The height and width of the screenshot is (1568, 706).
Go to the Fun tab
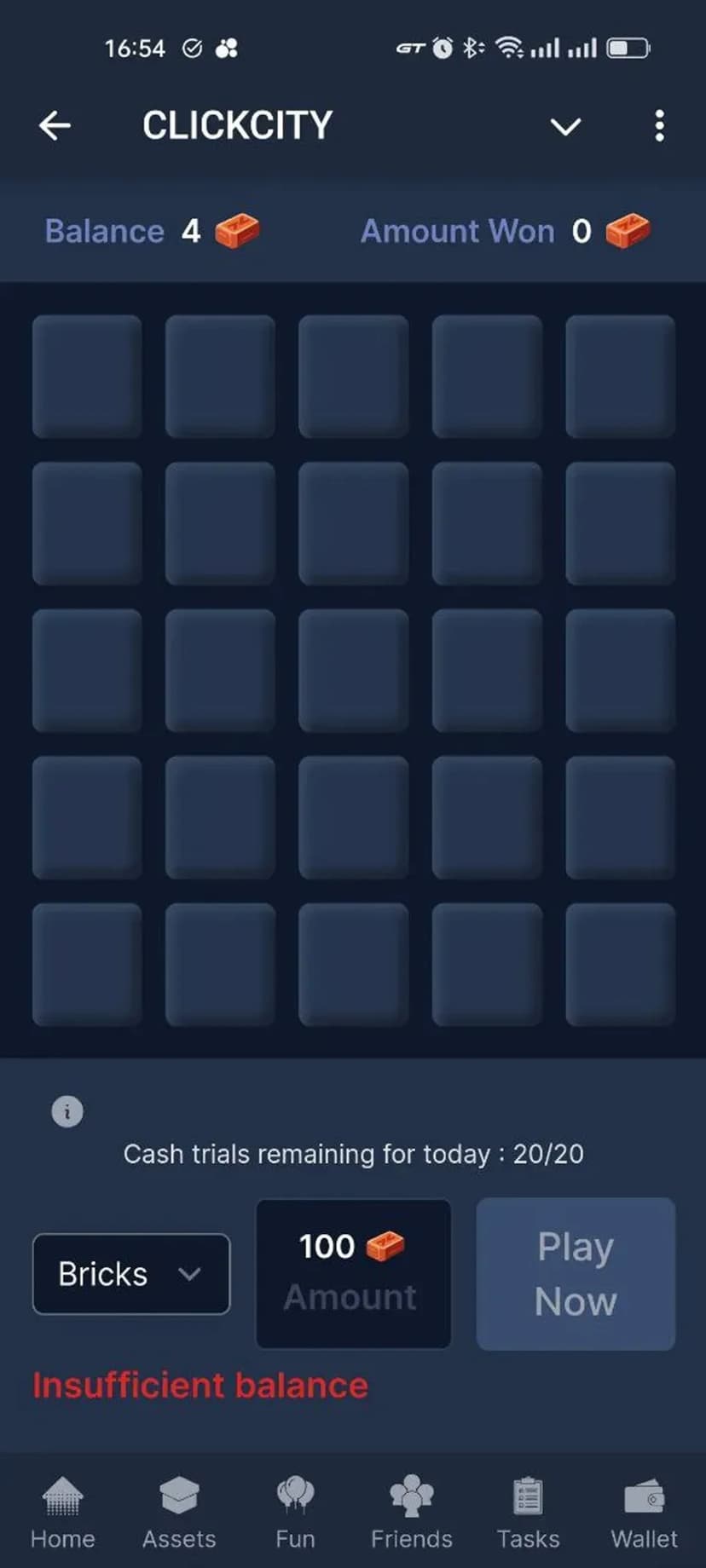[x=295, y=1513]
